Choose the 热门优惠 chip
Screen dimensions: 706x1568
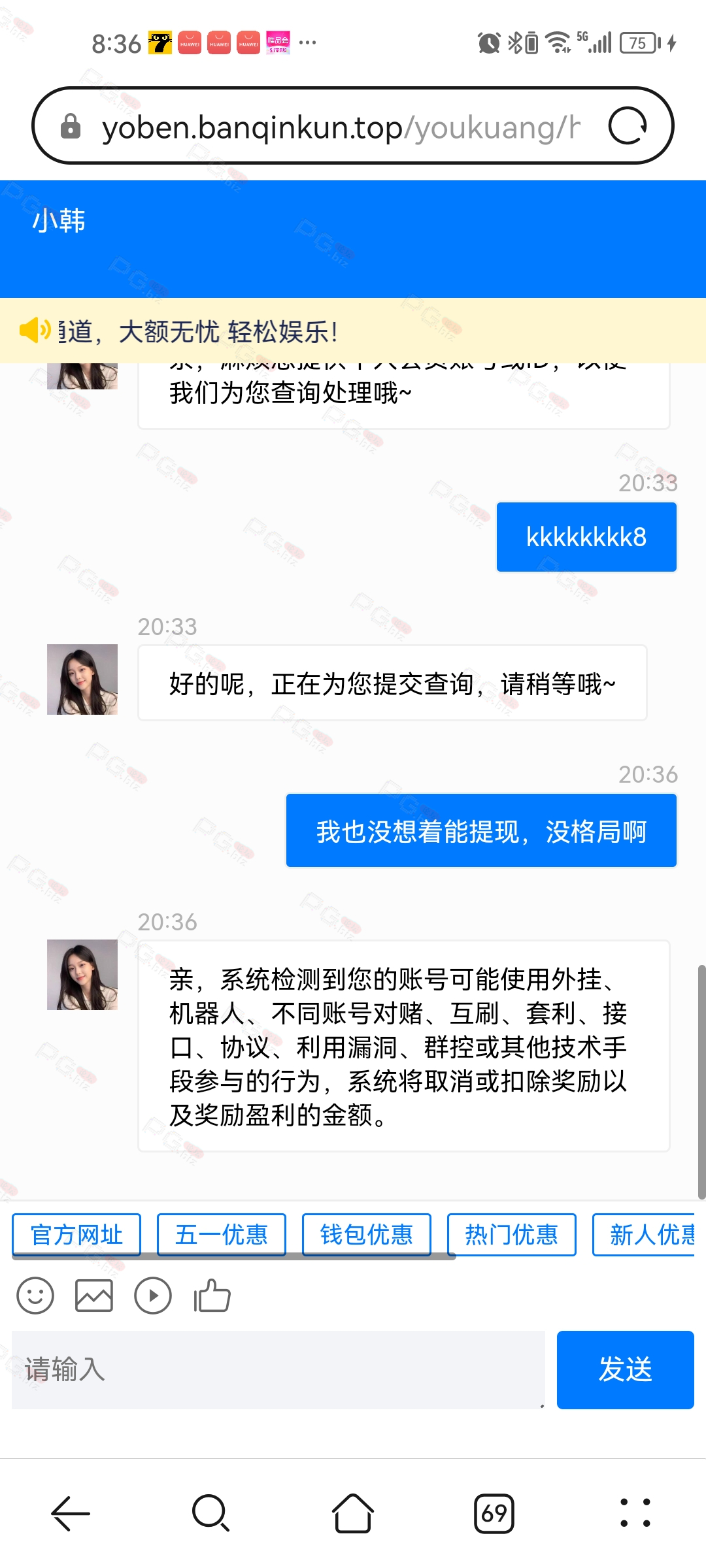[512, 1235]
